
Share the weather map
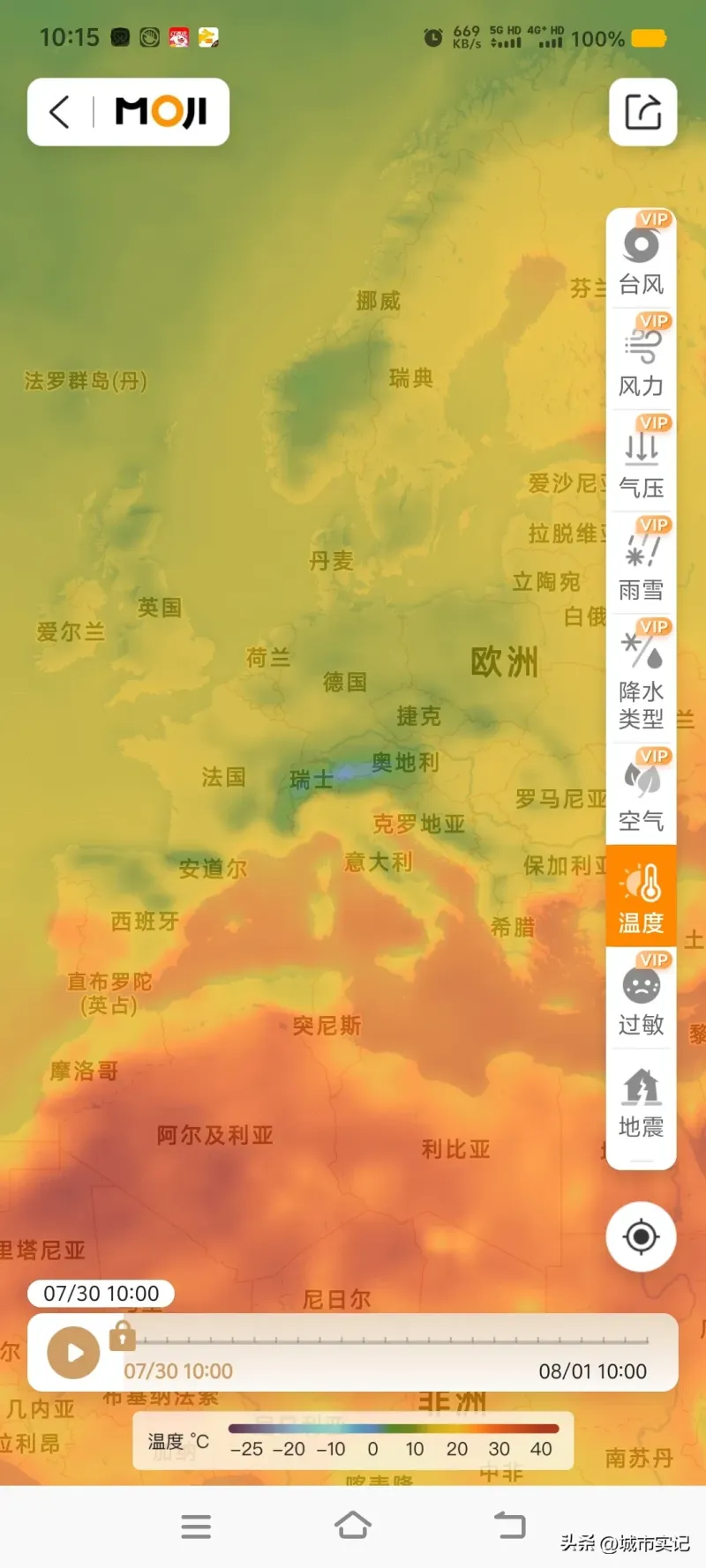click(642, 112)
